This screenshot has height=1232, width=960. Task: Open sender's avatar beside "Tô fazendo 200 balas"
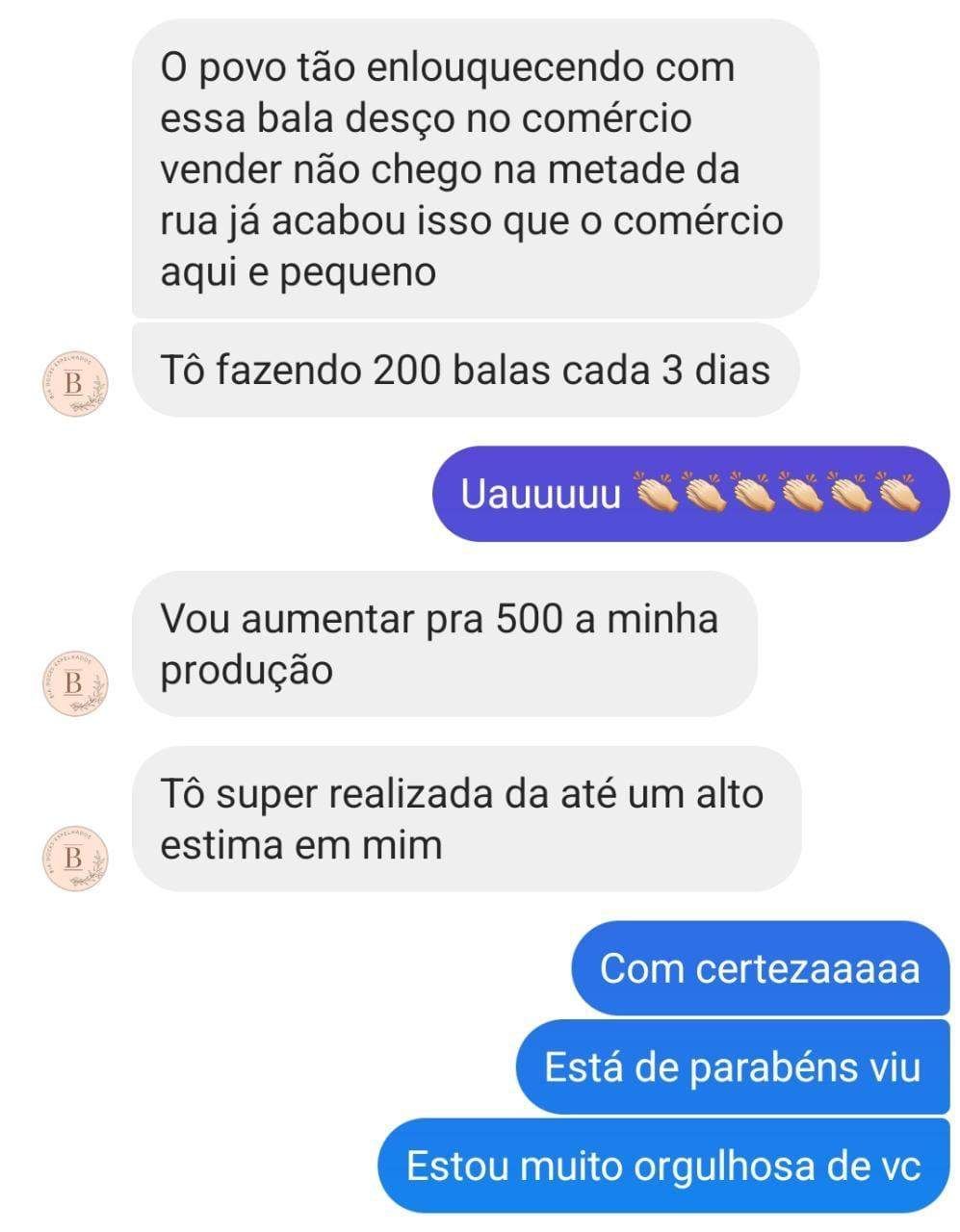[x=75, y=382]
